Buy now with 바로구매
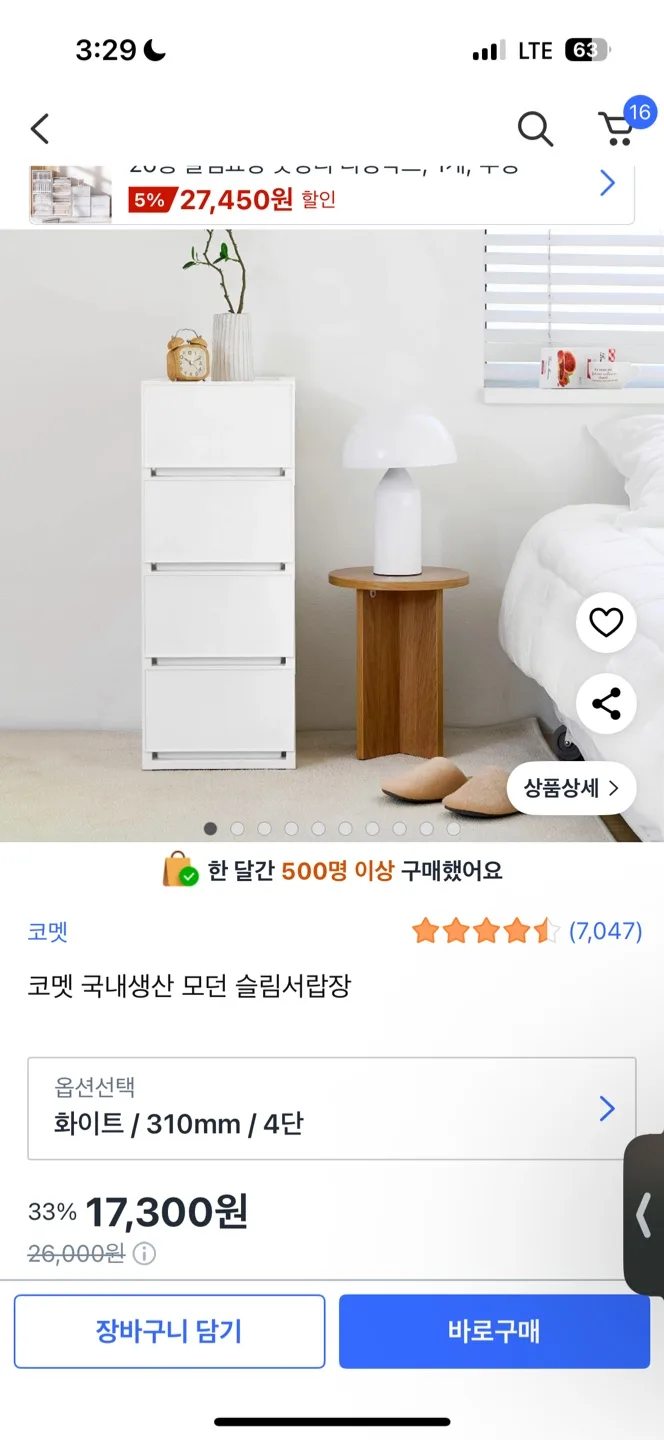 coord(494,1331)
